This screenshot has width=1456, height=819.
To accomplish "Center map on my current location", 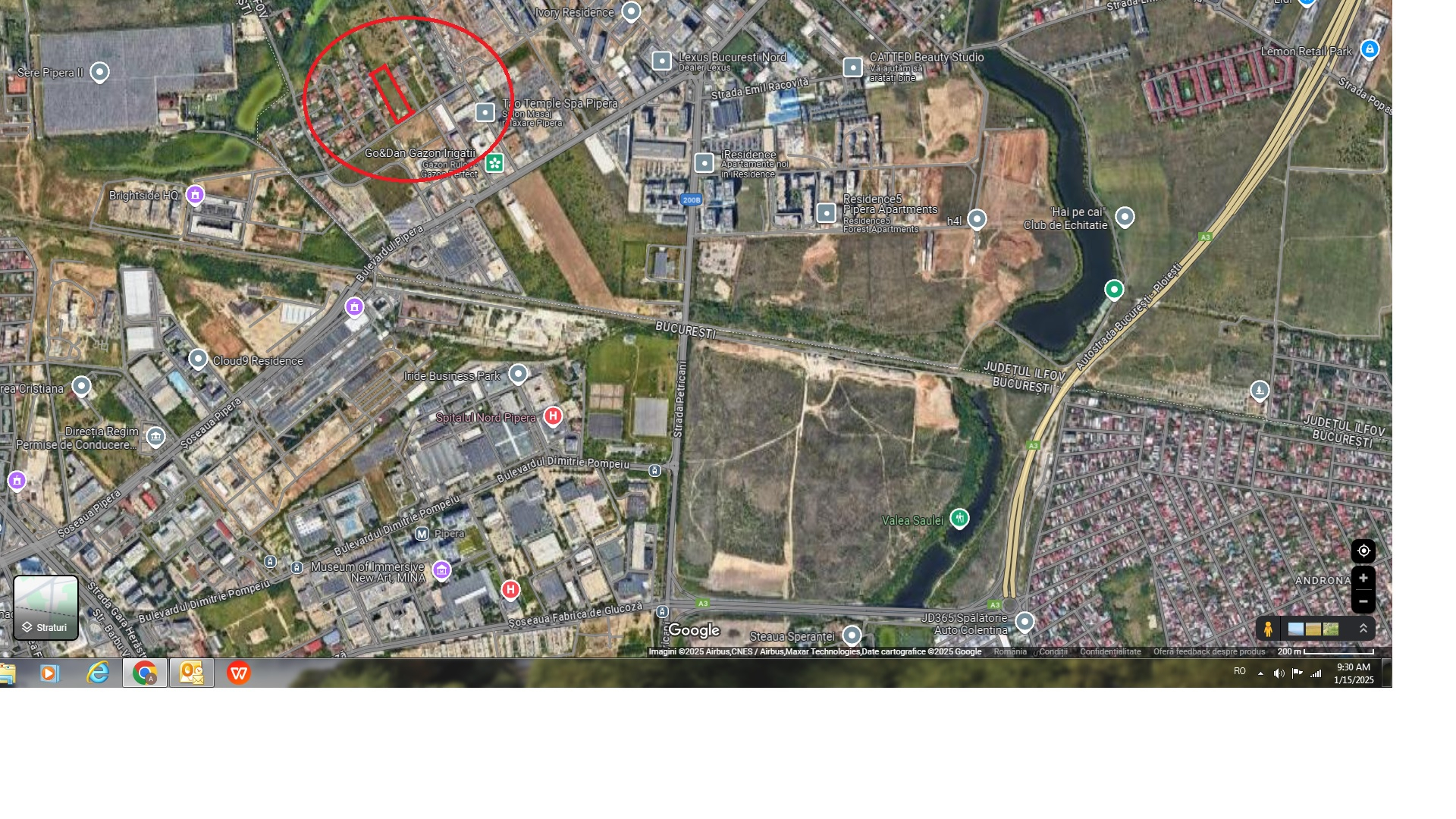I will click(1363, 551).
